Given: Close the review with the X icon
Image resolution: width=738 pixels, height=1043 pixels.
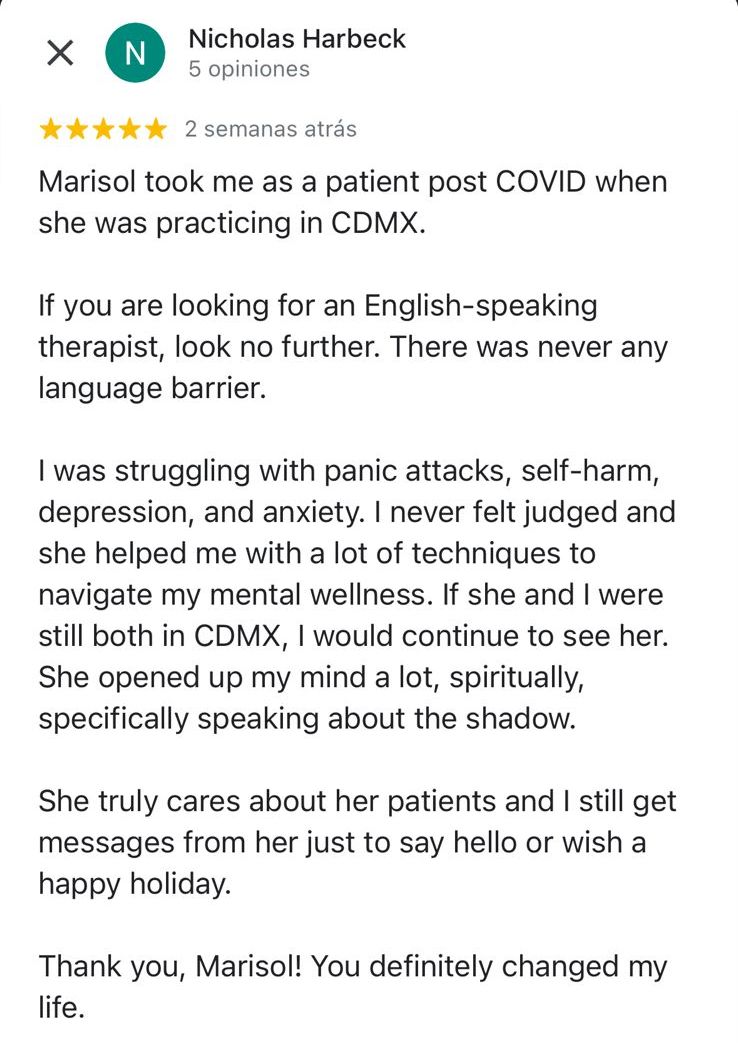Looking at the screenshot, I should [x=60, y=54].
